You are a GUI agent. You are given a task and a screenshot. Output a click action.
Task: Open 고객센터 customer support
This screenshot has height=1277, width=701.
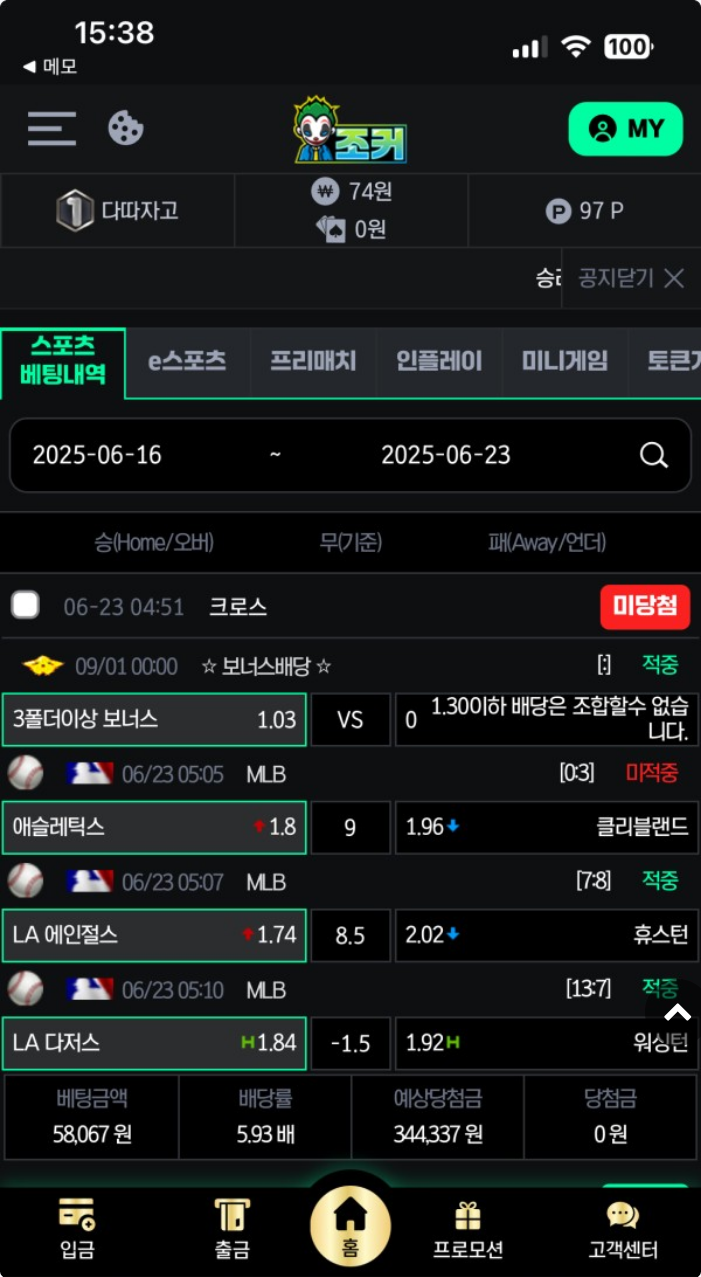(623, 1229)
